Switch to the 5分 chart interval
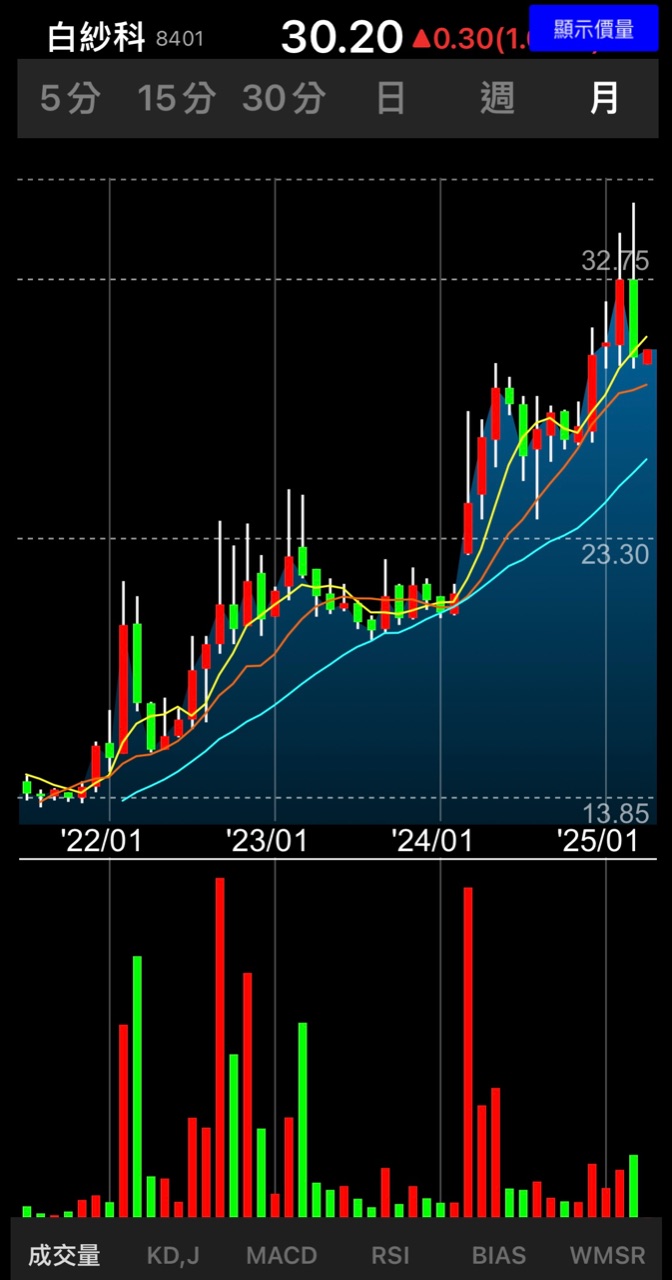This screenshot has width=672, height=1280. point(70,98)
